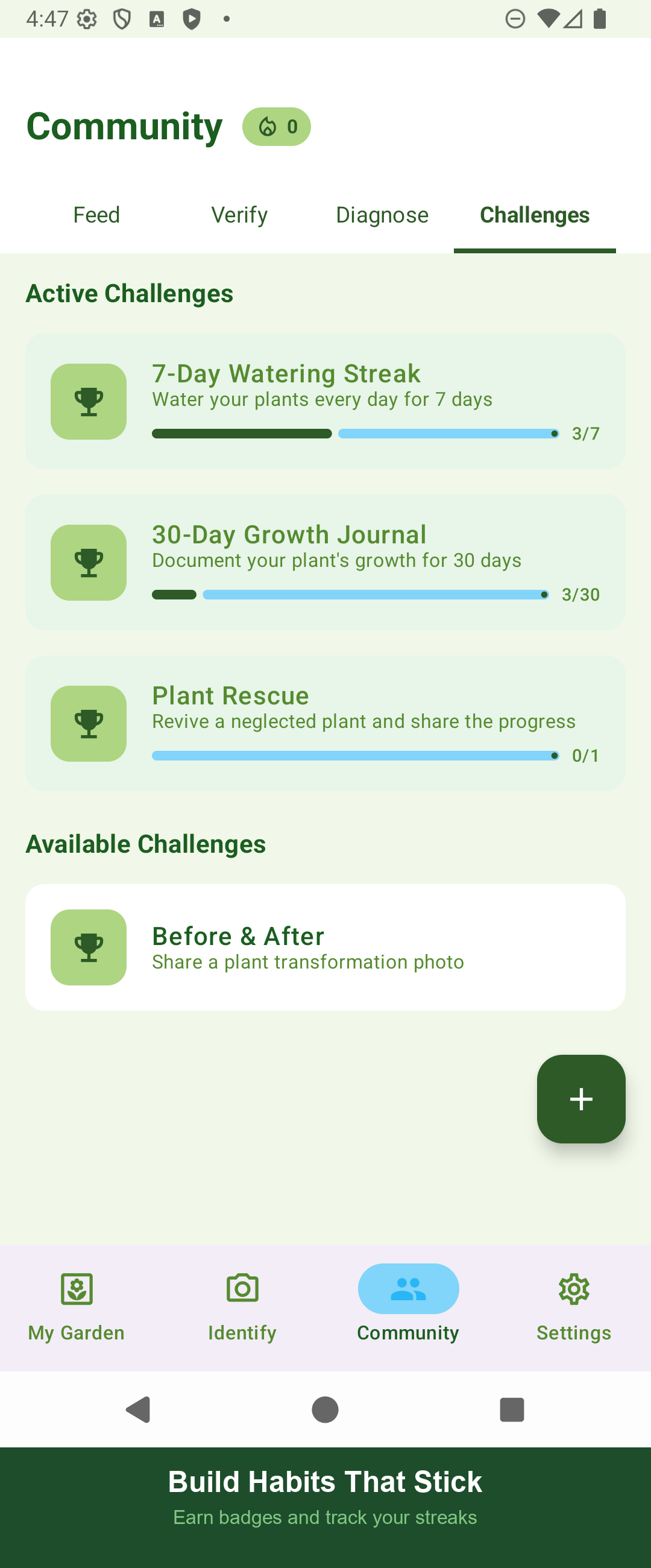Open the Before & After challenge card
The image size is (651, 1568).
325,947
